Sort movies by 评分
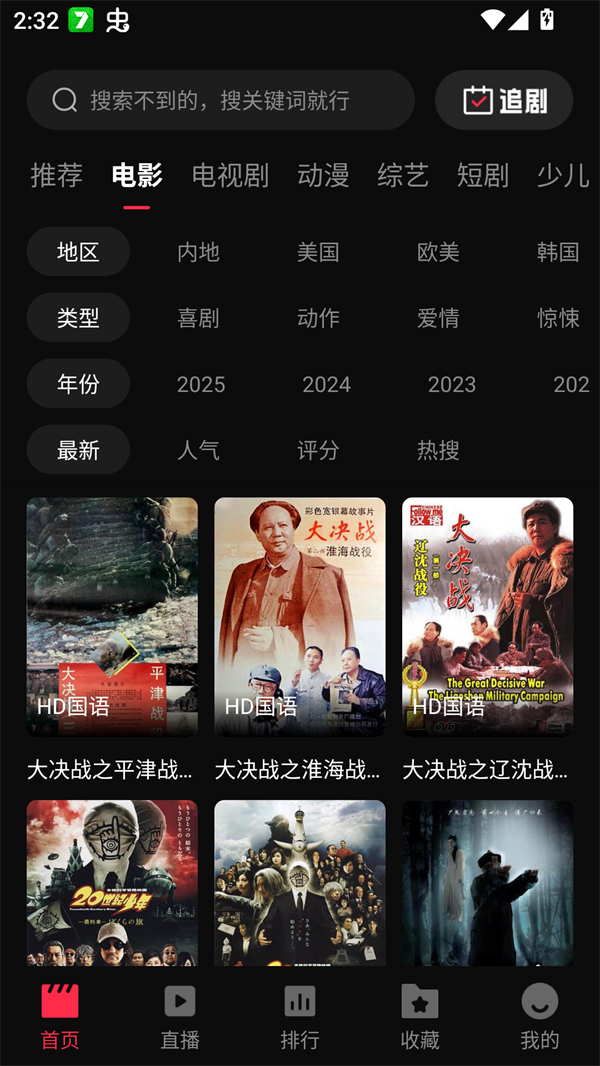Image resolution: width=600 pixels, height=1066 pixels. tap(318, 450)
